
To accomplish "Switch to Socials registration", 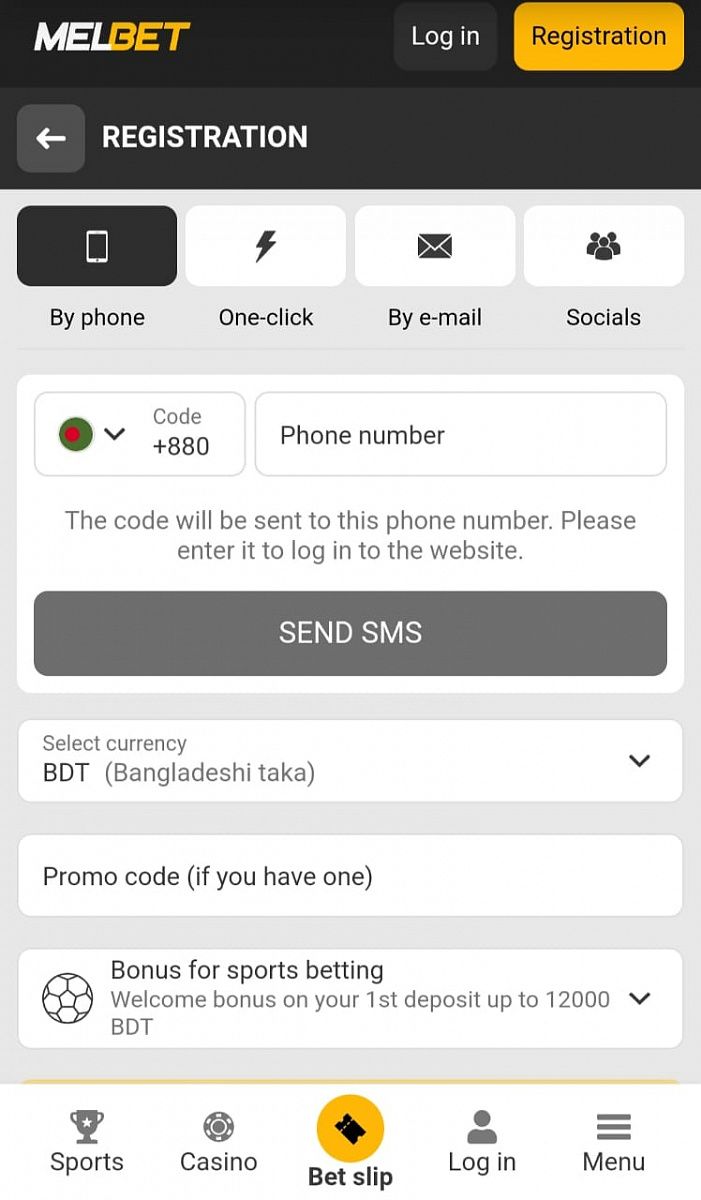I will pyautogui.click(x=603, y=246).
